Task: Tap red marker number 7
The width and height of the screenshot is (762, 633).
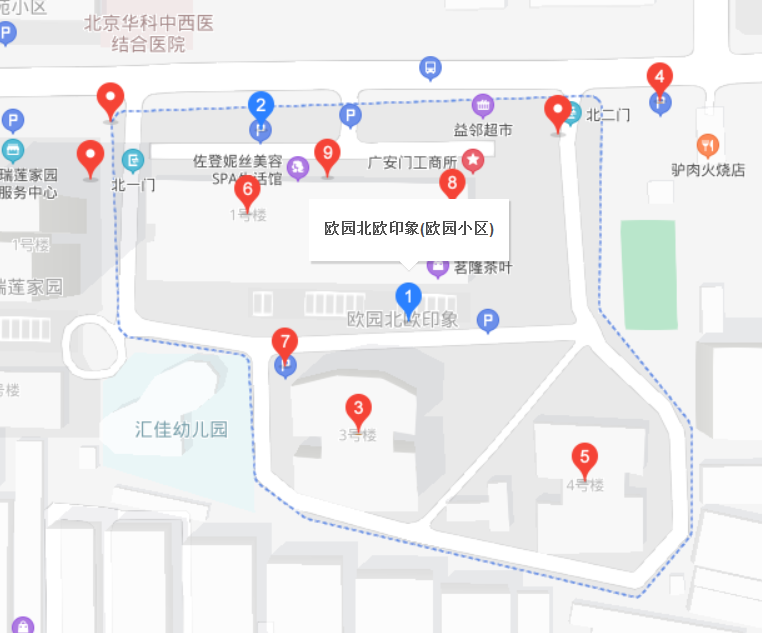Action: [285, 342]
